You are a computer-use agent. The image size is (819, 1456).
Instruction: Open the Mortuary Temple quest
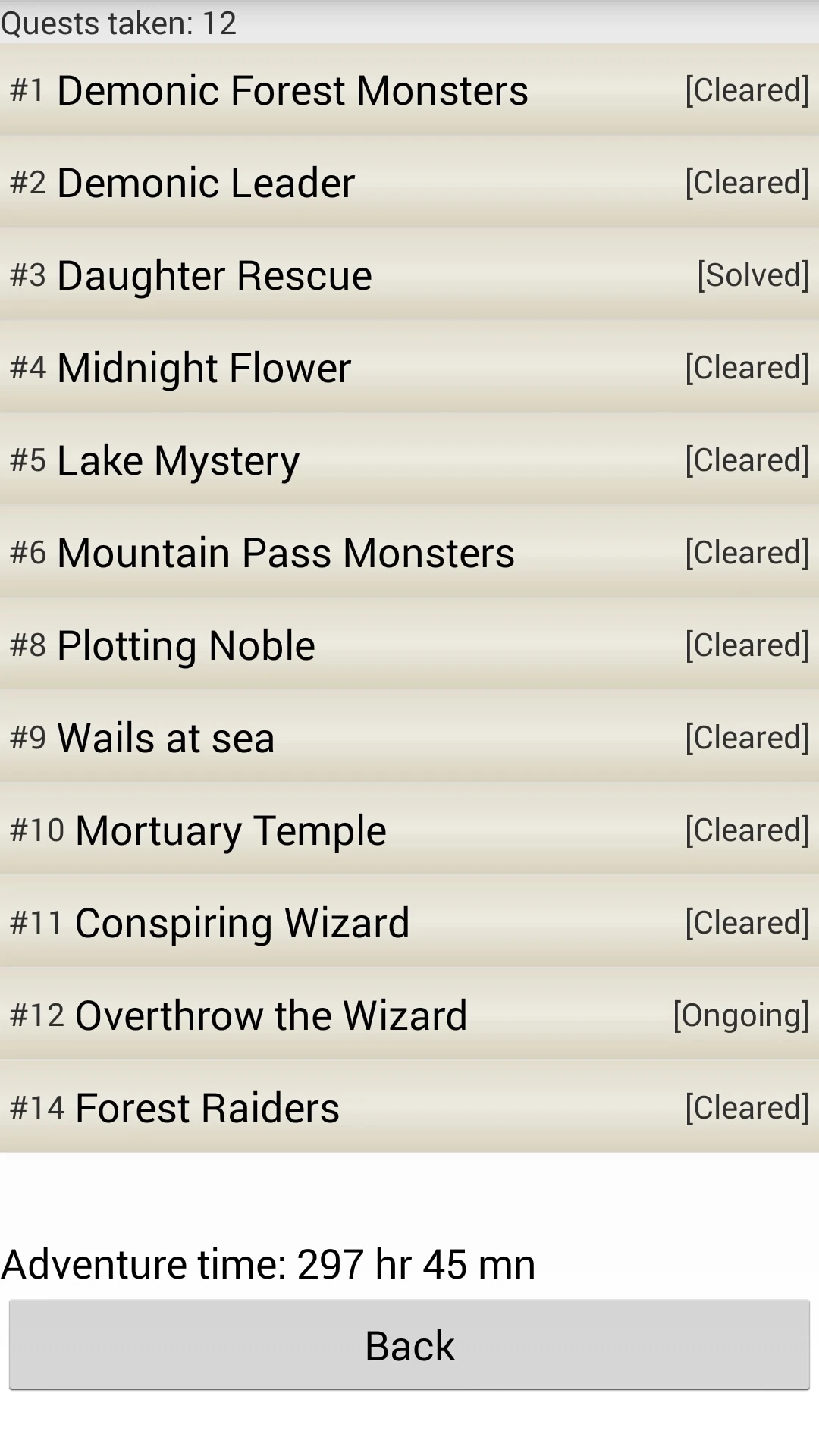pyautogui.click(x=409, y=830)
